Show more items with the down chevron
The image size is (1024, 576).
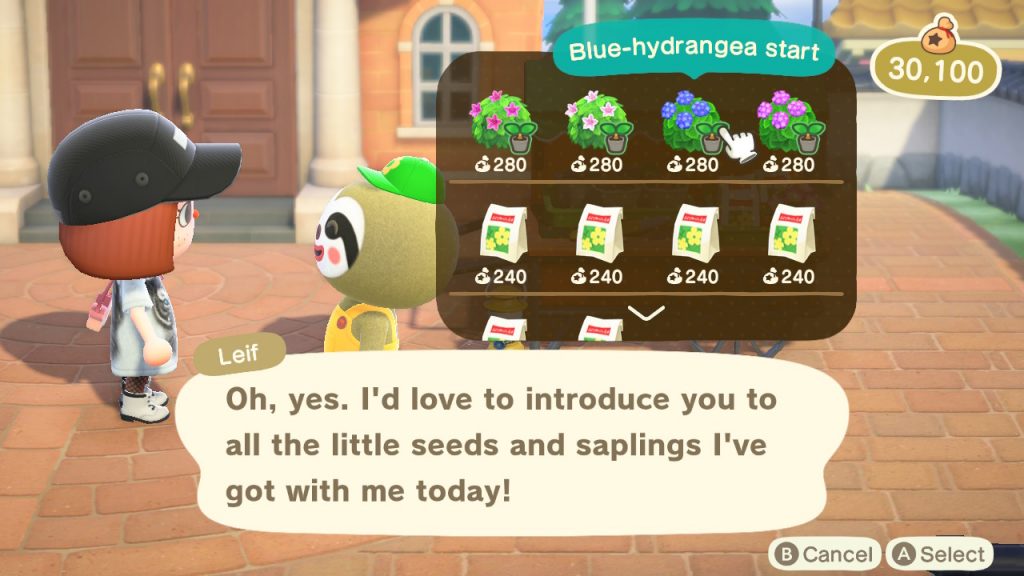click(x=646, y=314)
